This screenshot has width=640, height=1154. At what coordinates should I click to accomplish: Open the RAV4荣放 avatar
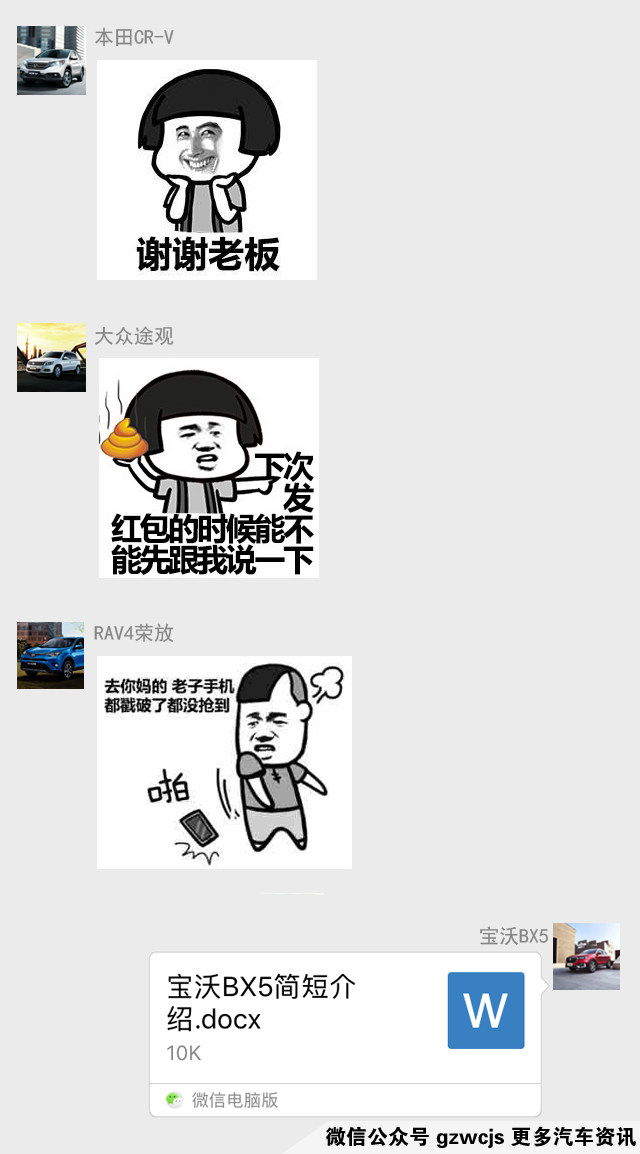(51, 655)
